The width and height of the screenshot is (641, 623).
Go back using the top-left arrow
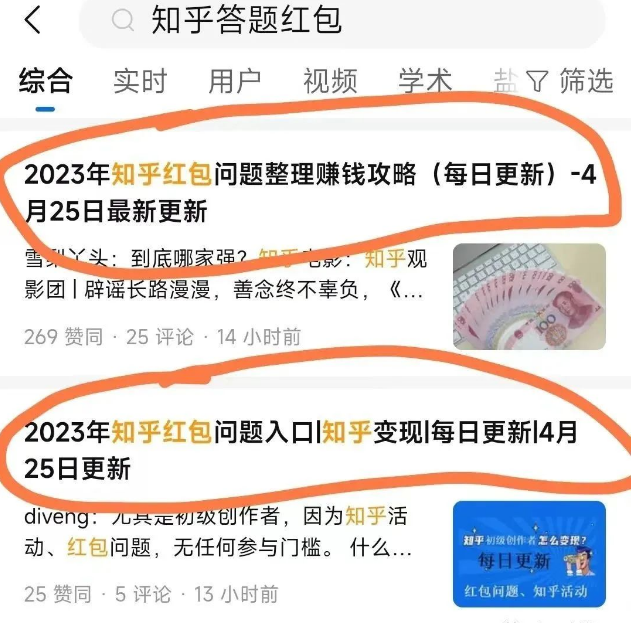(33, 21)
